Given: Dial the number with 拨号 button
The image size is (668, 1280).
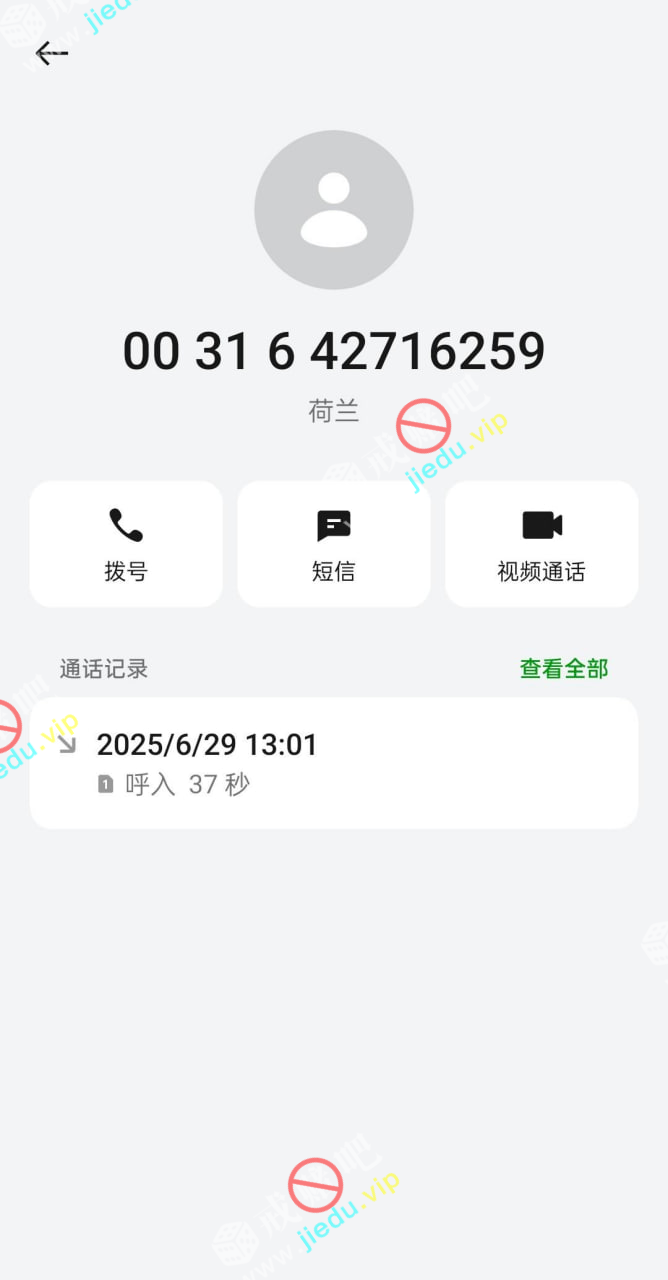Looking at the screenshot, I should (x=126, y=544).
